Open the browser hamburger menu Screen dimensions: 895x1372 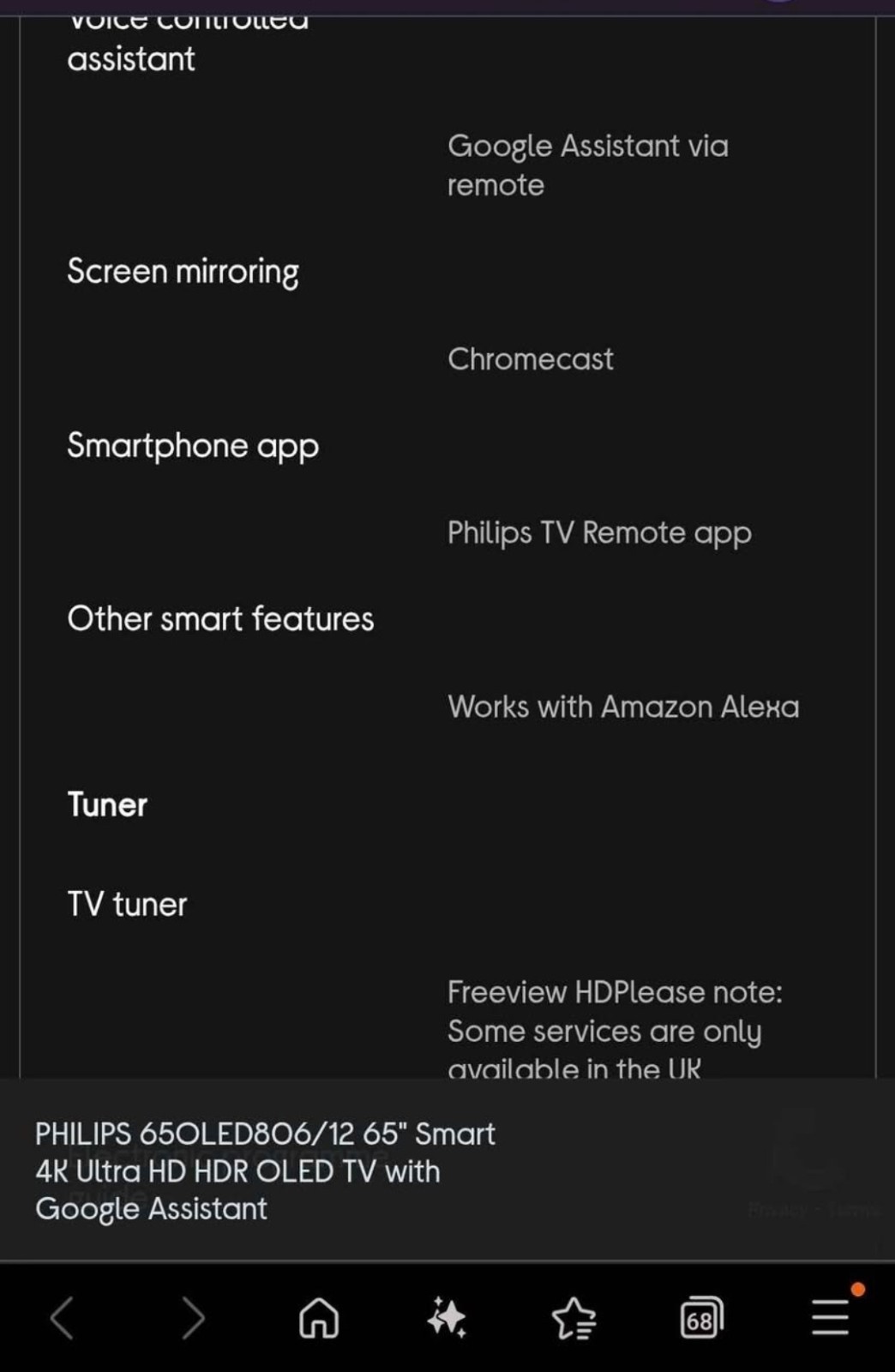point(830,1318)
